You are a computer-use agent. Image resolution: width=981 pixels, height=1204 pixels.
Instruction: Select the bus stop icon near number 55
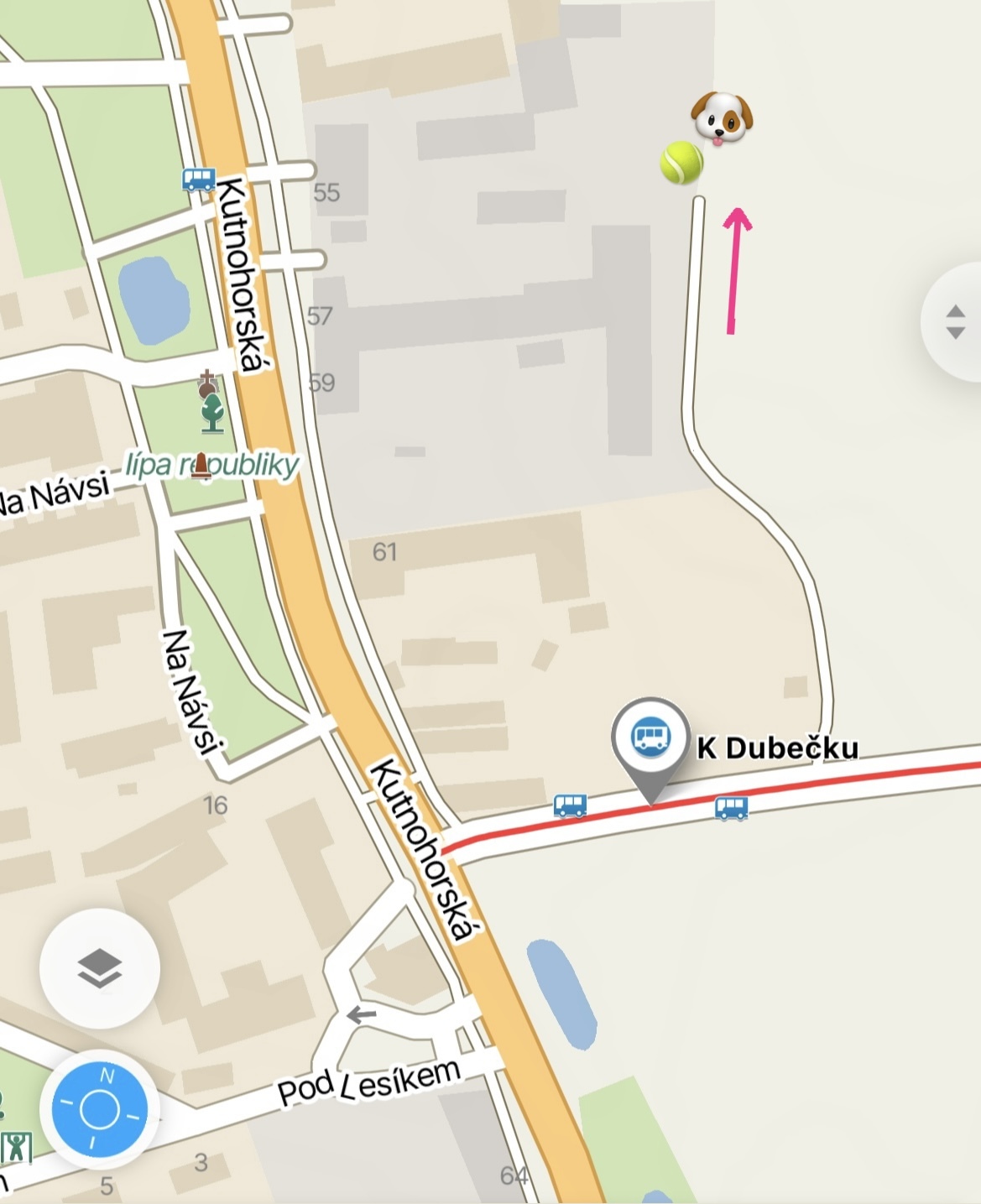(199, 179)
